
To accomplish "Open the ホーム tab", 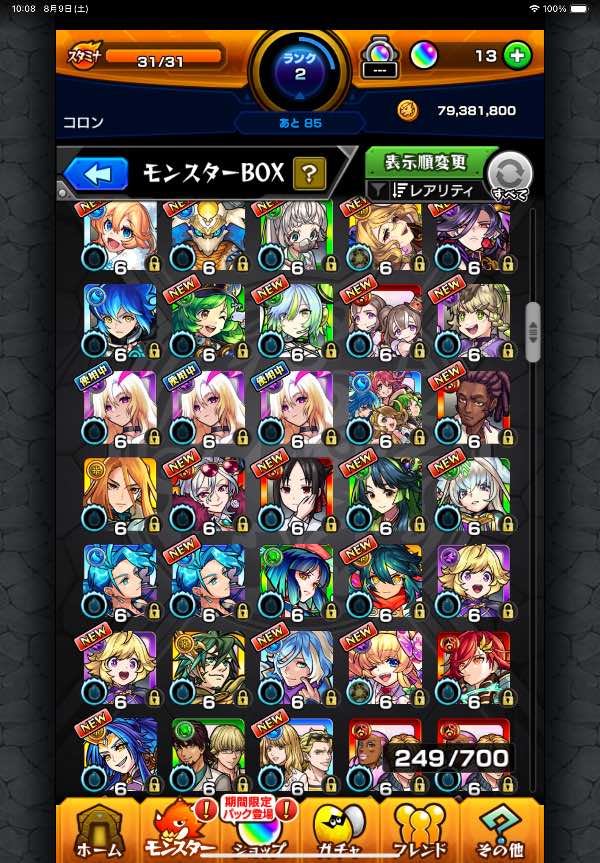I will click(x=98, y=830).
